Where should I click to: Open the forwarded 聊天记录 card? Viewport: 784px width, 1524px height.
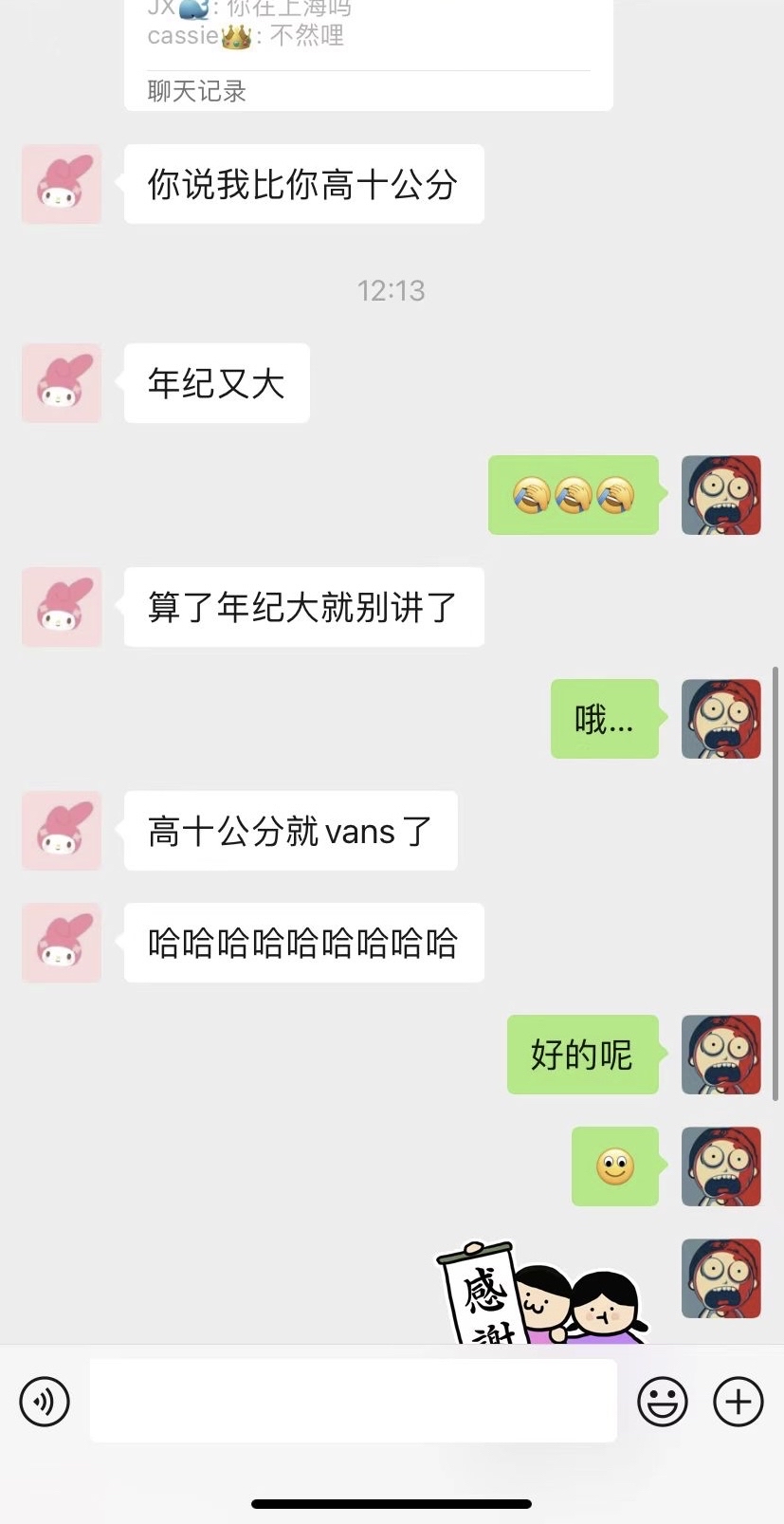point(368,57)
